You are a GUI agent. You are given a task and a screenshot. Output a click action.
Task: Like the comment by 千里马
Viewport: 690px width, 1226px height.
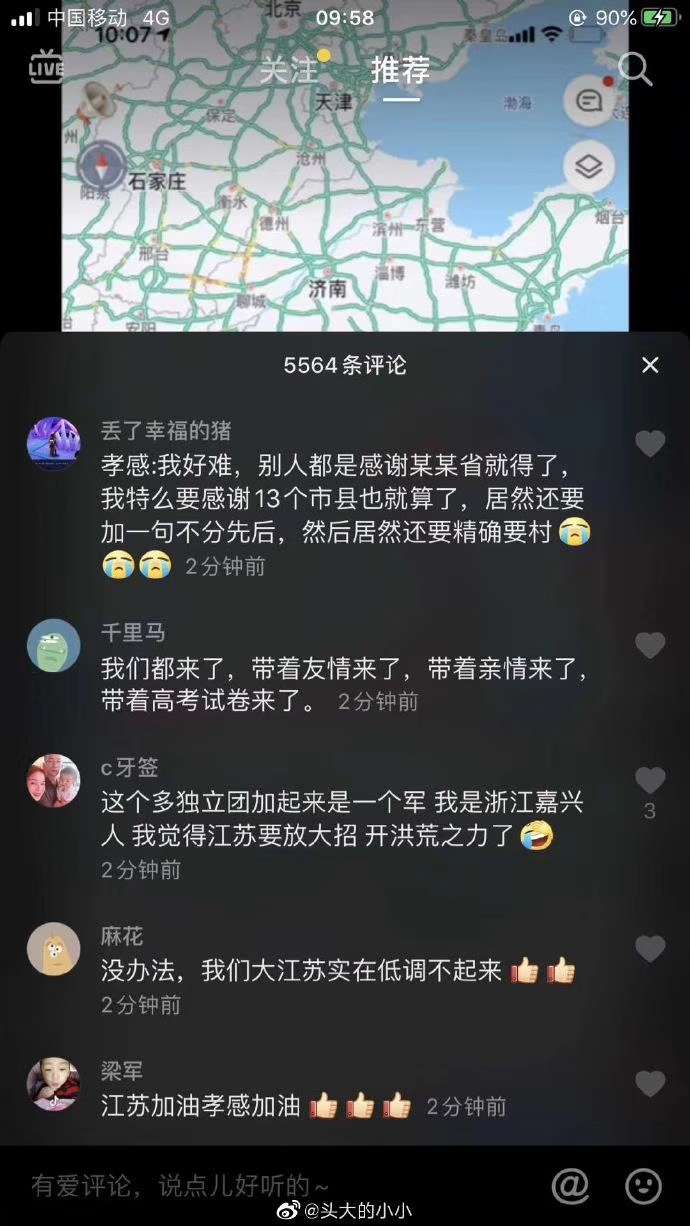650,645
